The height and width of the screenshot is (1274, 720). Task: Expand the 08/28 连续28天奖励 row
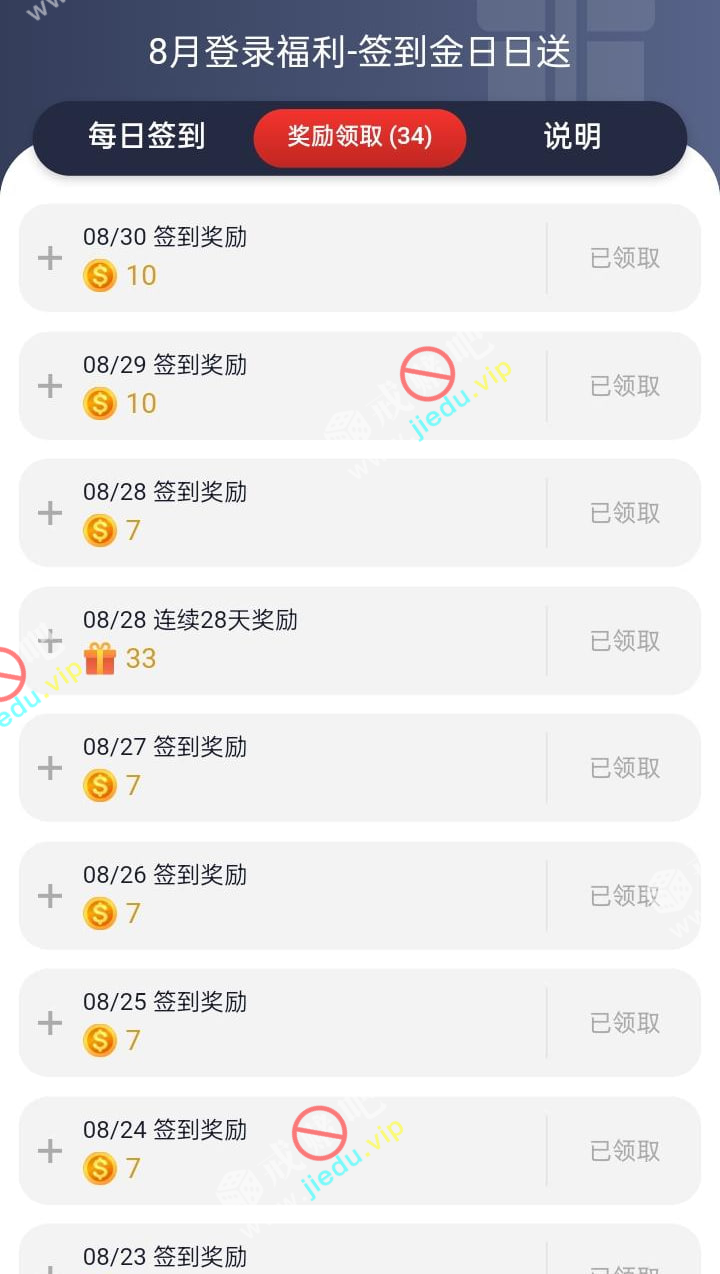click(50, 641)
